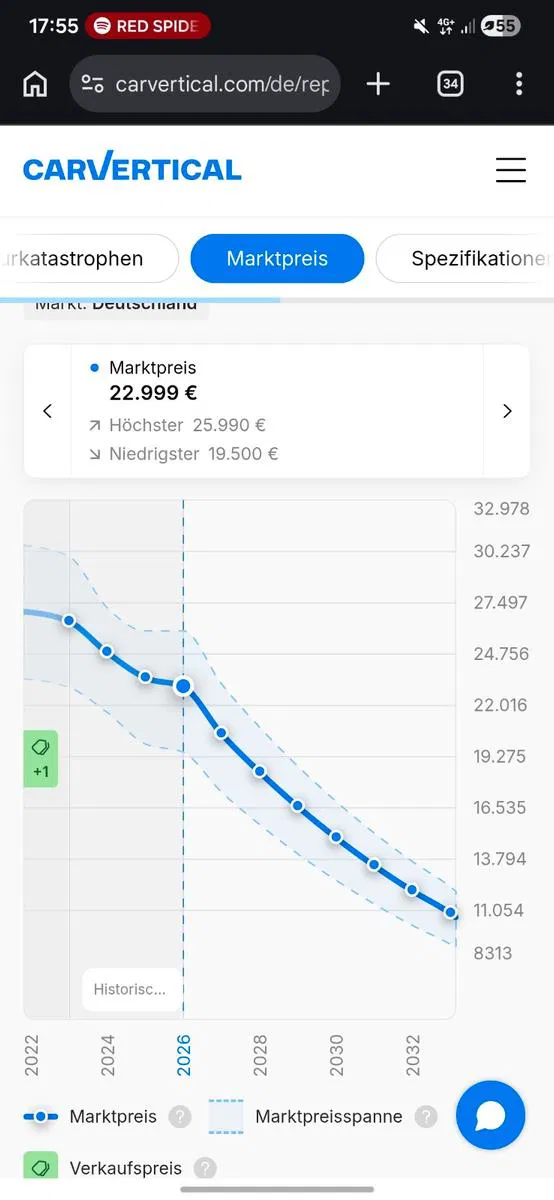The image size is (554, 1200).
Task: Tap the carvertical.com address bar
Action: pyautogui.click(x=205, y=84)
